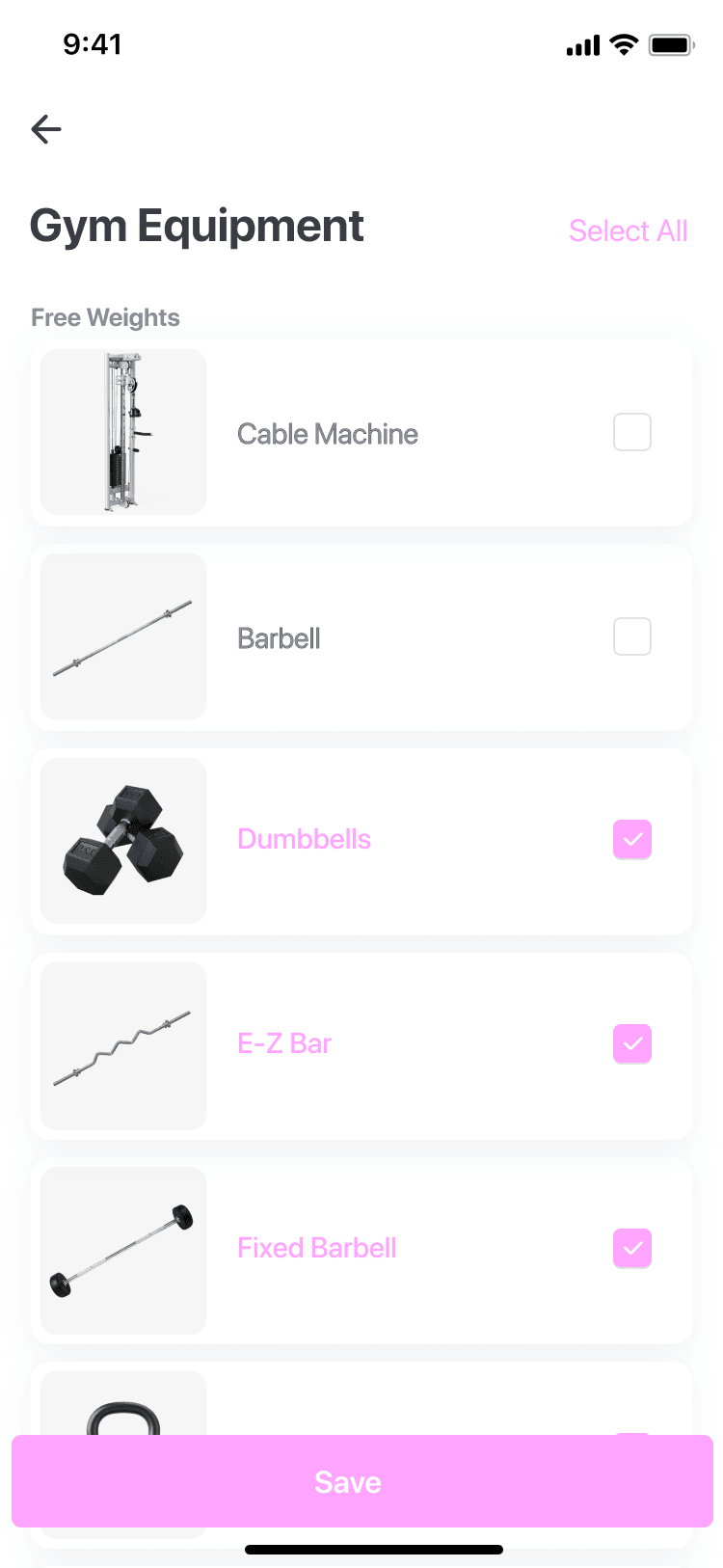Click the back arrow icon
Image resolution: width=723 pixels, height=1568 pixels.
45,128
